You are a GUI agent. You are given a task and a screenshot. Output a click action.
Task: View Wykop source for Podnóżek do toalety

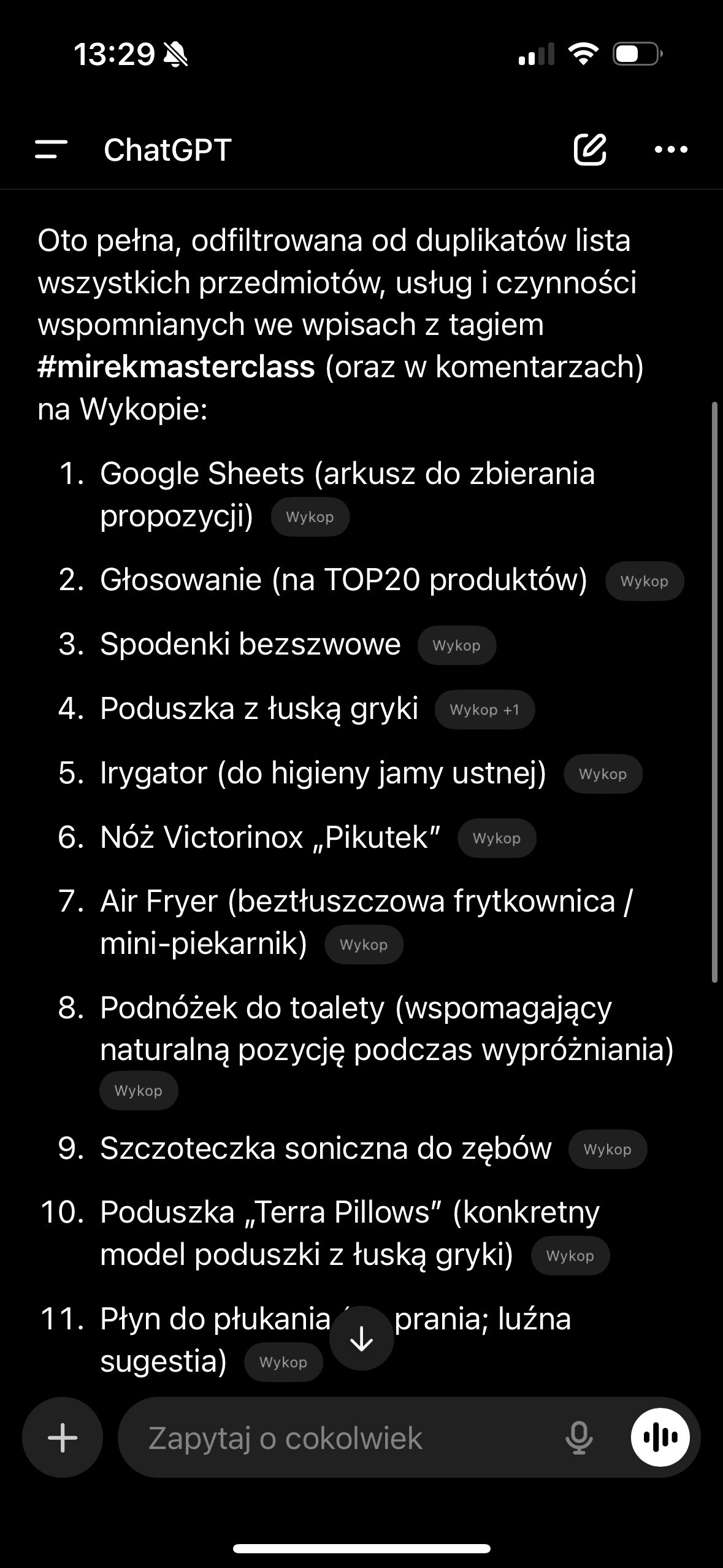tap(138, 1091)
